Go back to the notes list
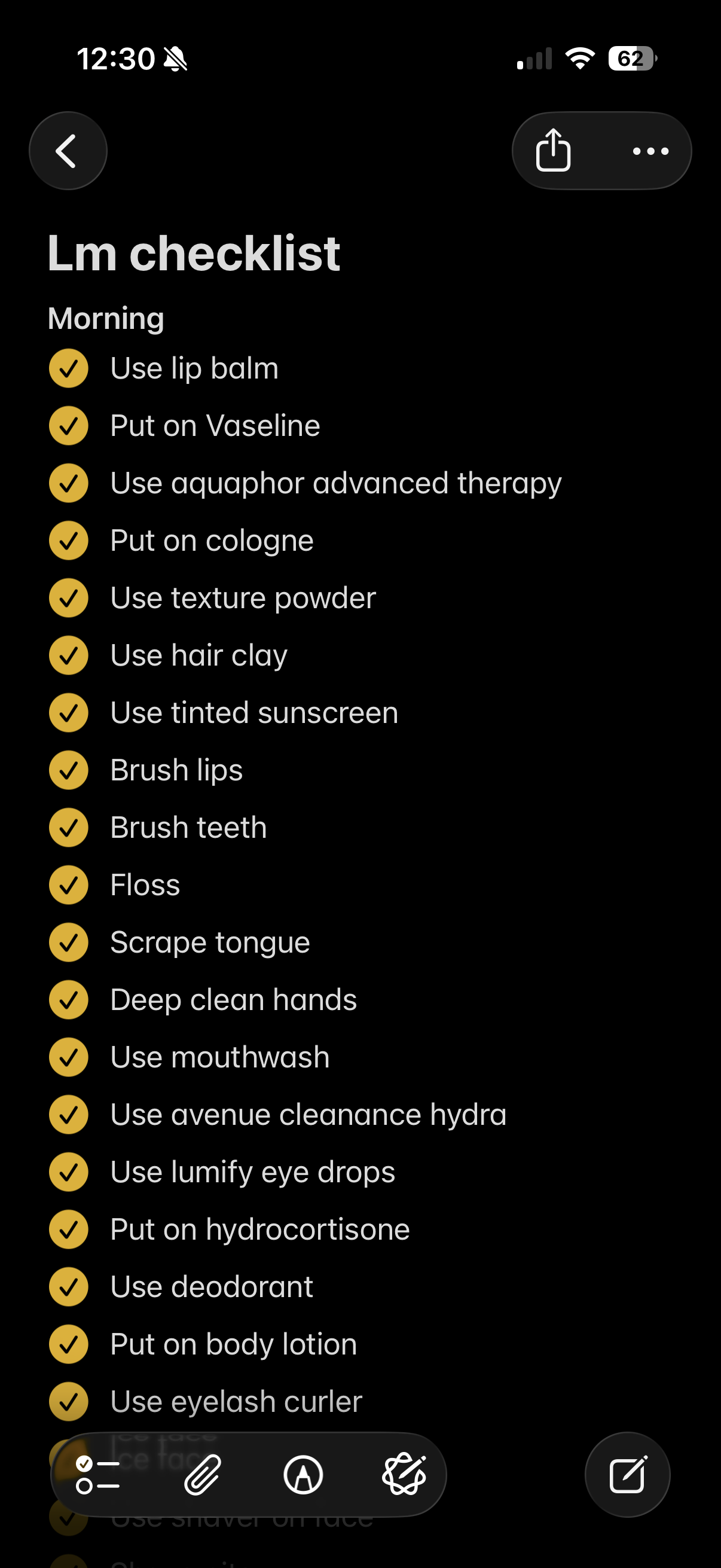 point(68,151)
